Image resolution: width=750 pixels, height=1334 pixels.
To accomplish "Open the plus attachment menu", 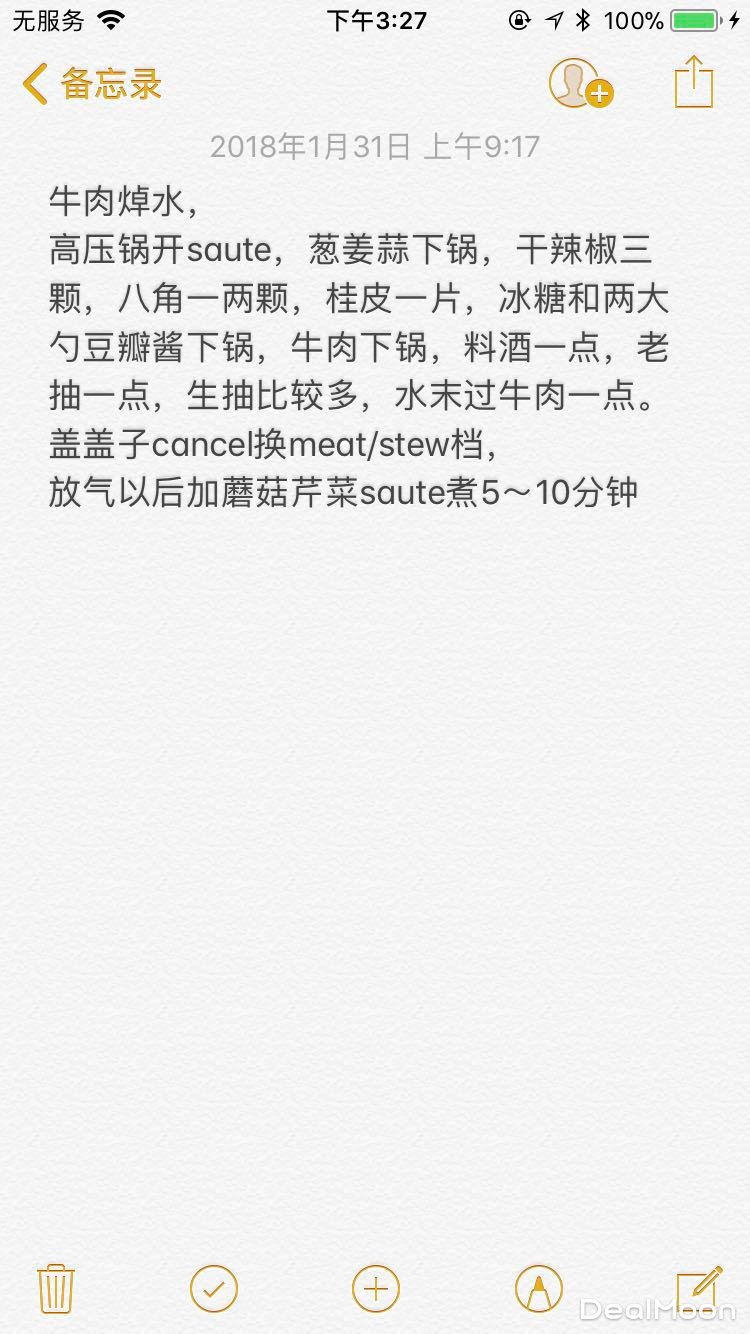I will coord(375,1288).
